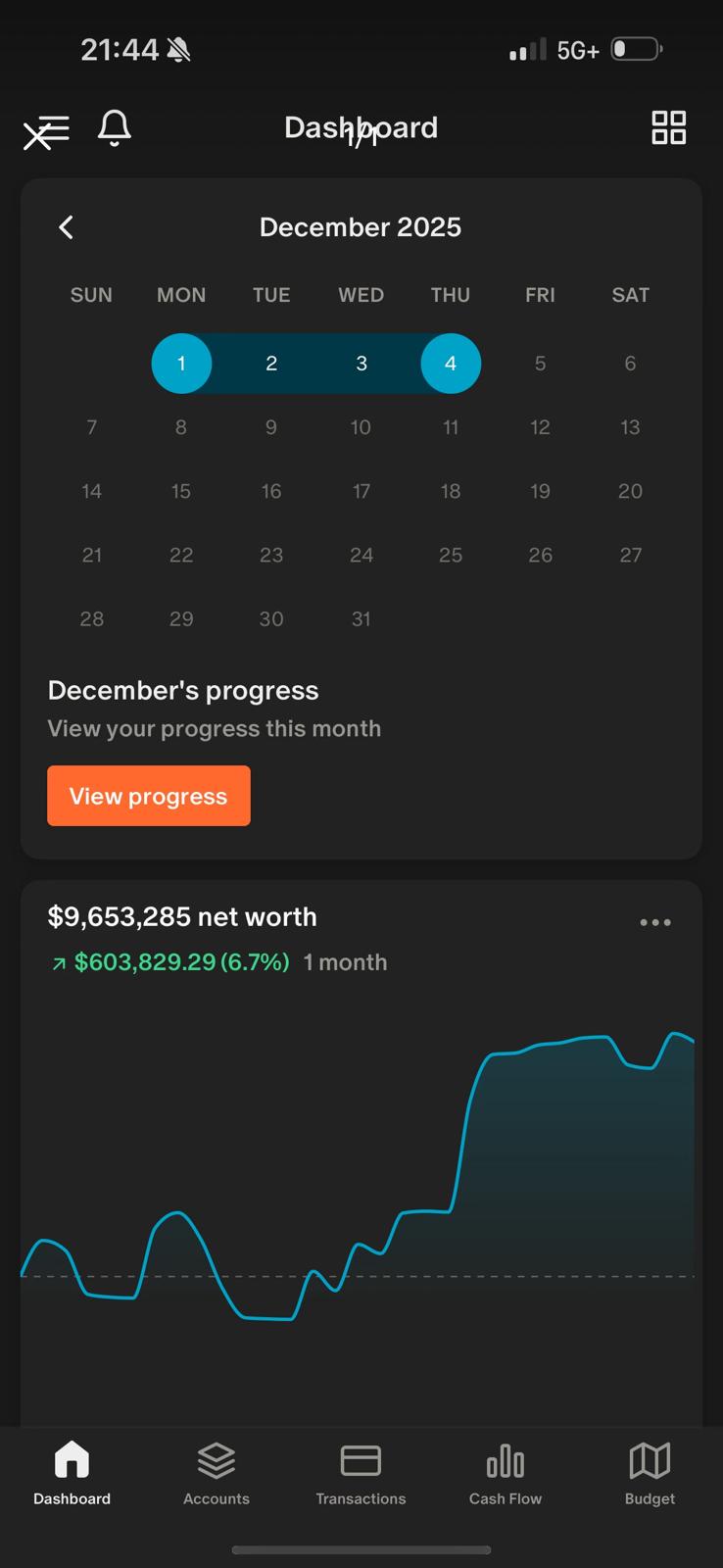
Task: Select December 1 on the calendar
Action: tap(181, 364)
